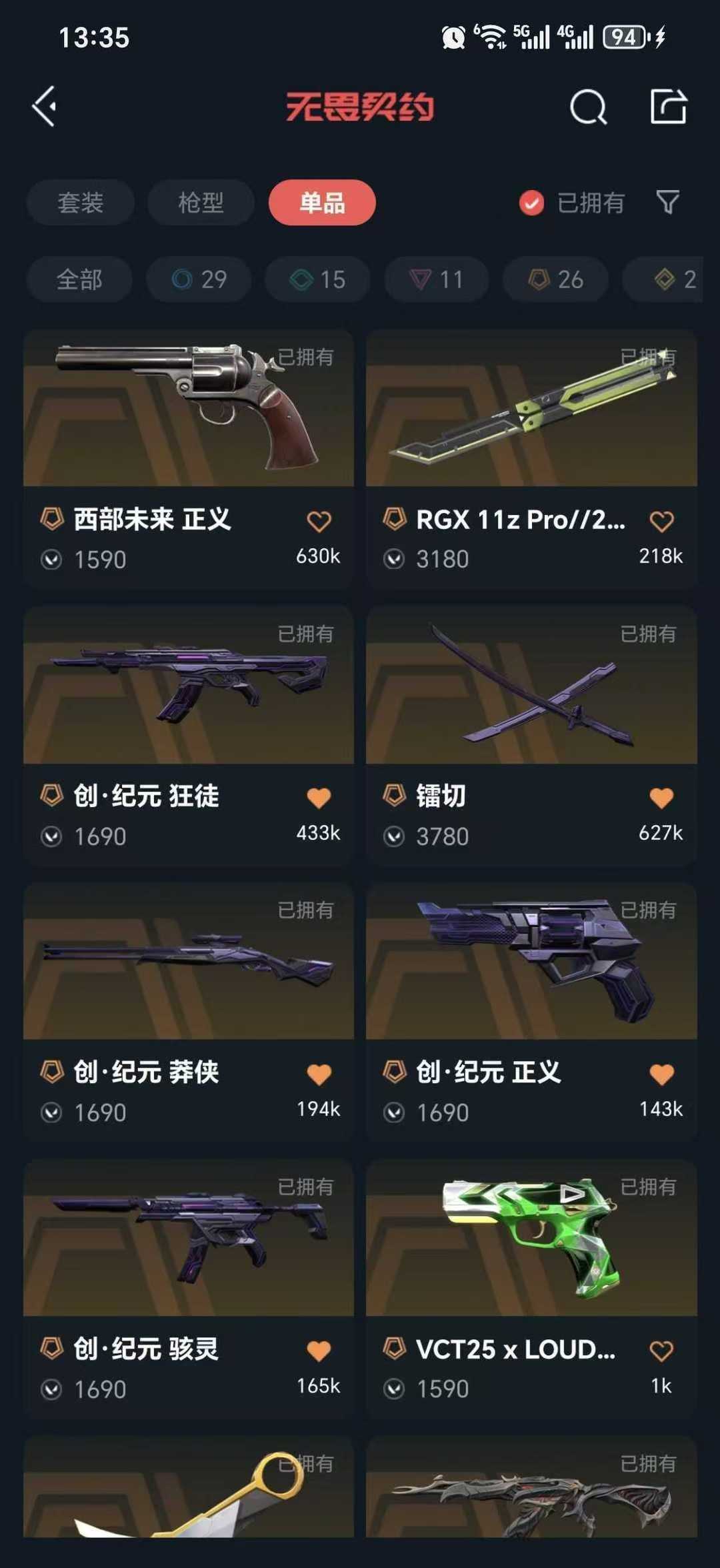Select the blue rarity tier filter showing 29

click(x=197, y=280)
